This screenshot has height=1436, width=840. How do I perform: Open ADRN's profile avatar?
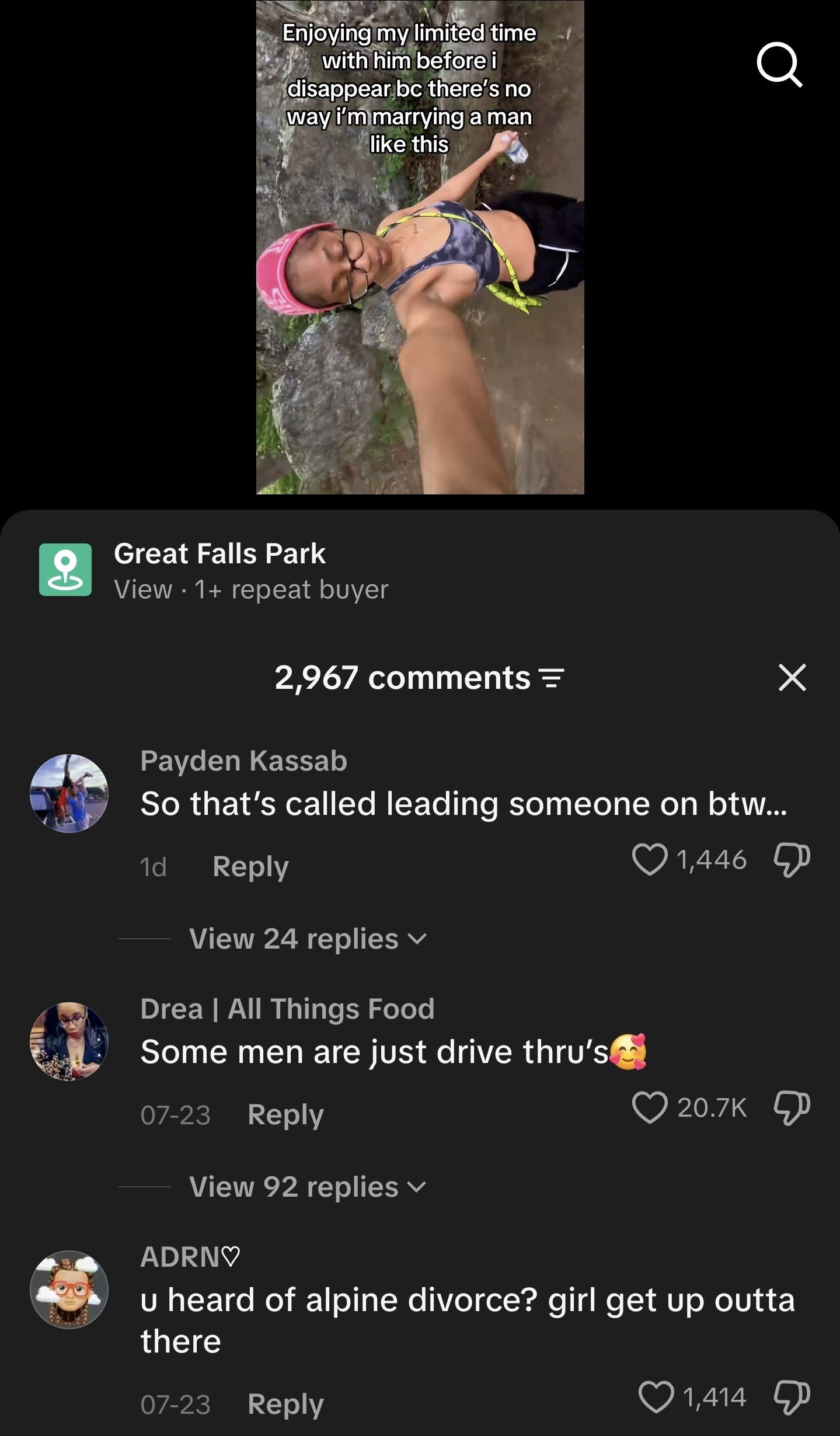point(69,1289)
